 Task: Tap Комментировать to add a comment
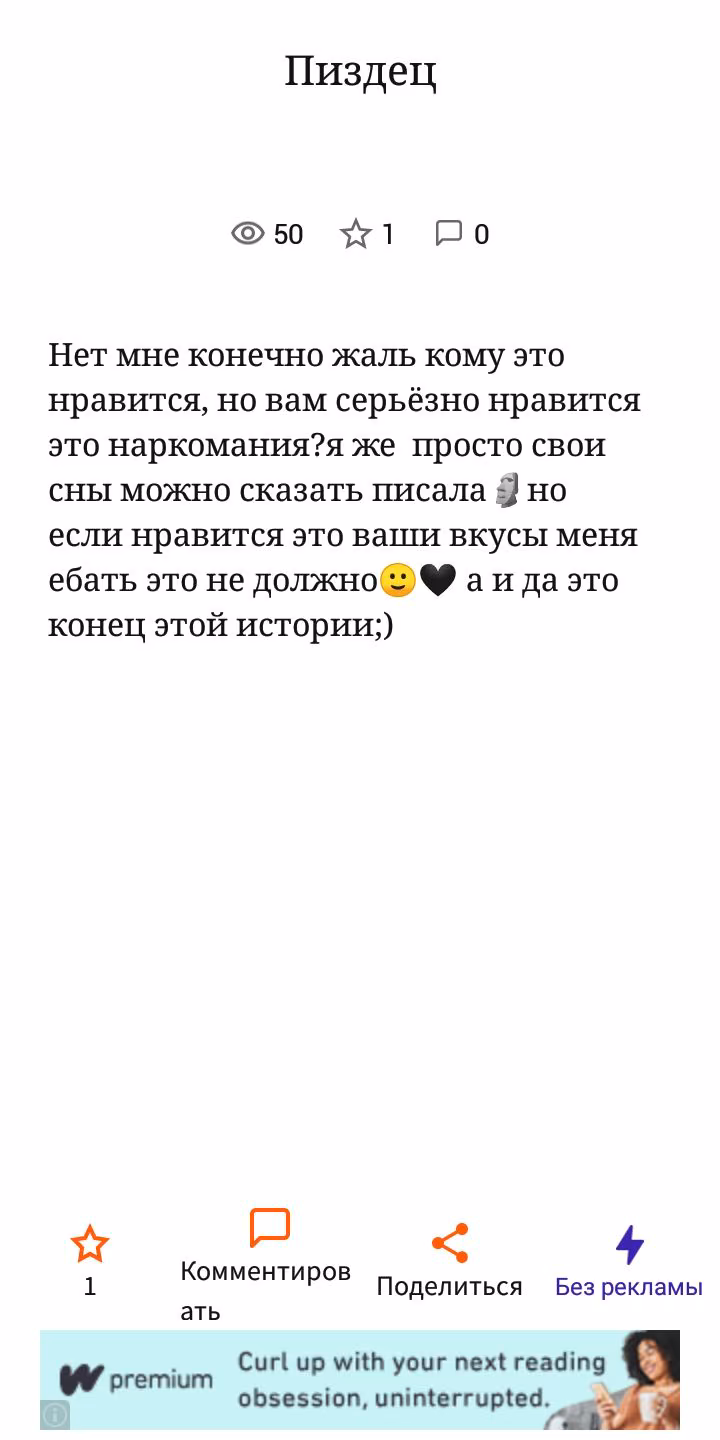coord(266,1266)
